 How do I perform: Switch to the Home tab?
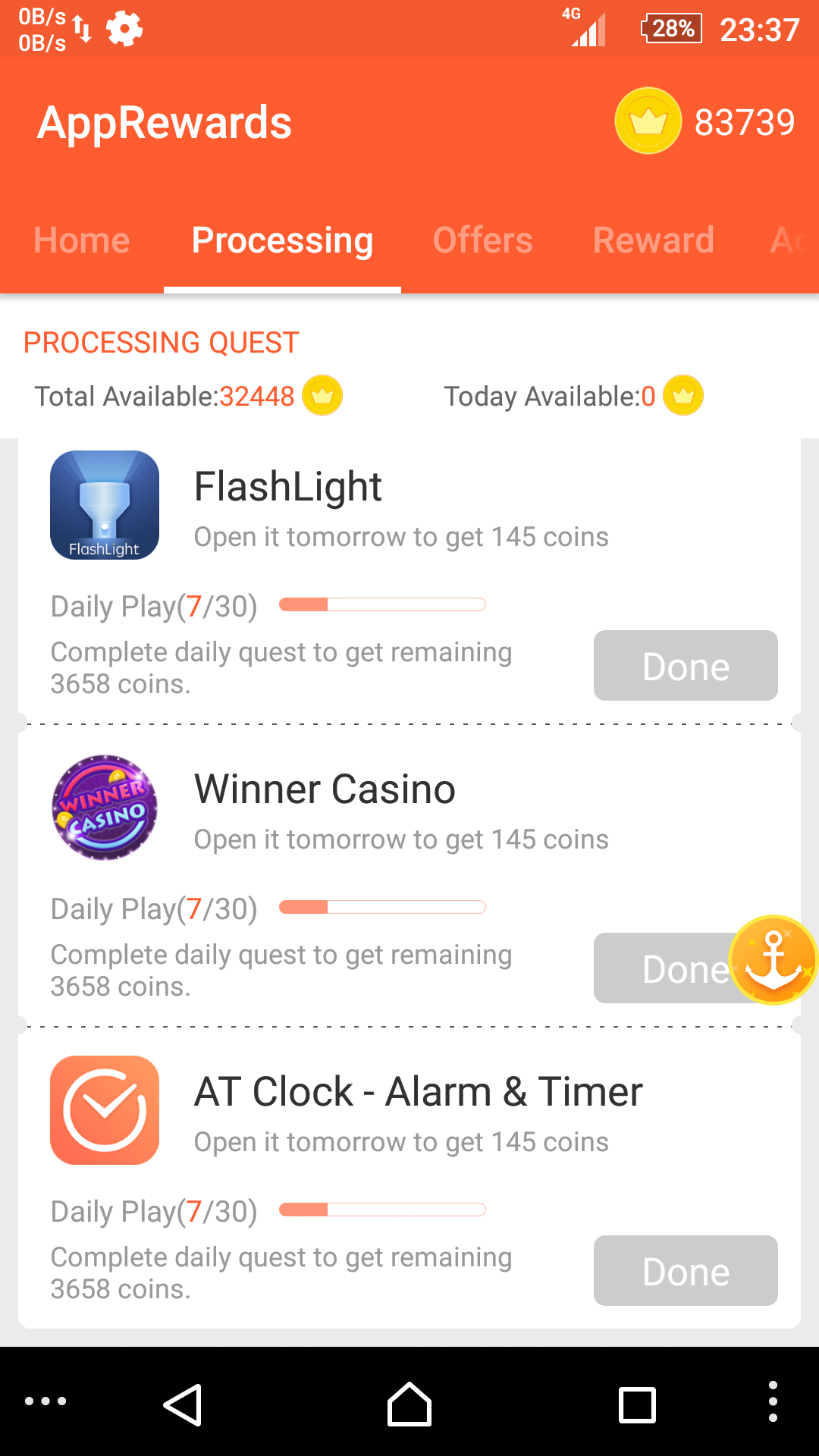82,241
